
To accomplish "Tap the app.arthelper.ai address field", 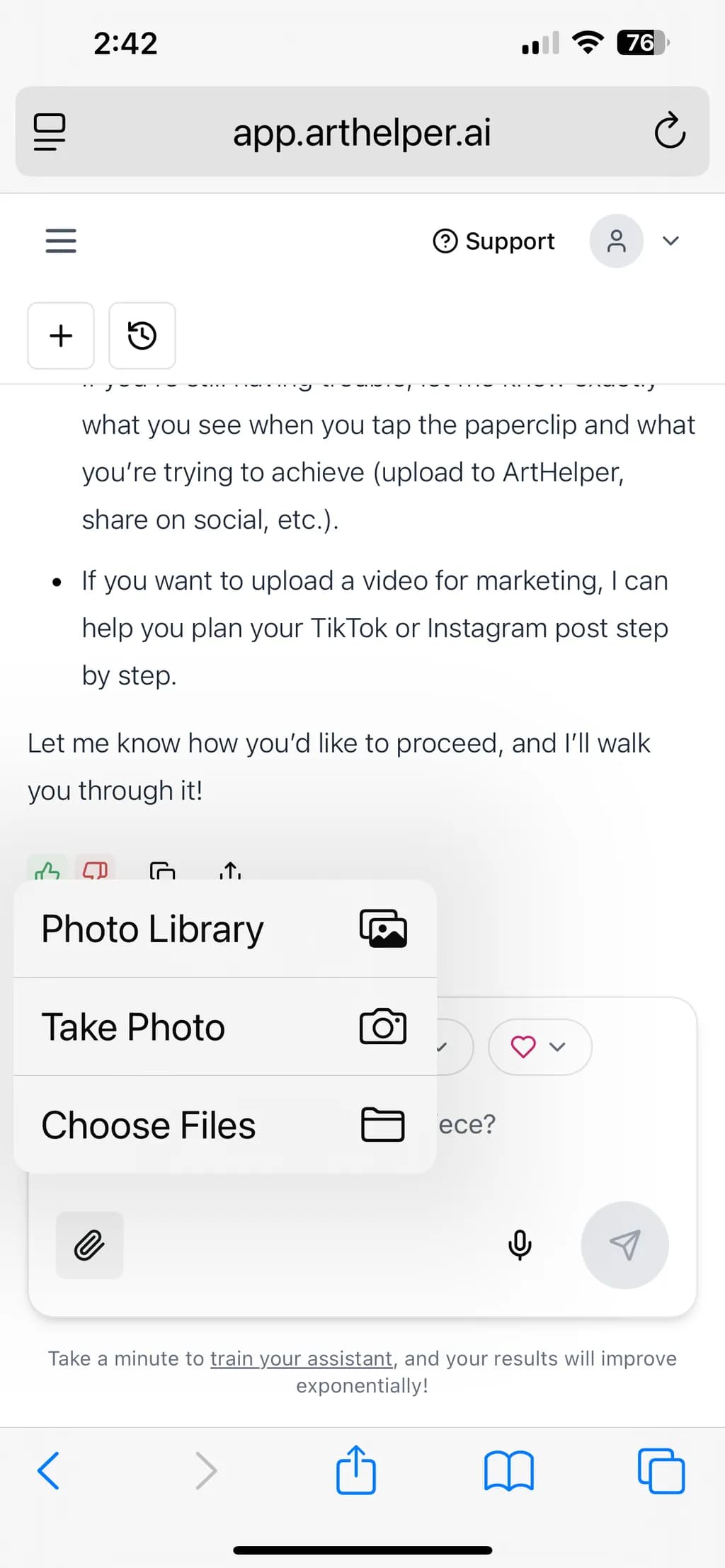I will tap(362, 132).
